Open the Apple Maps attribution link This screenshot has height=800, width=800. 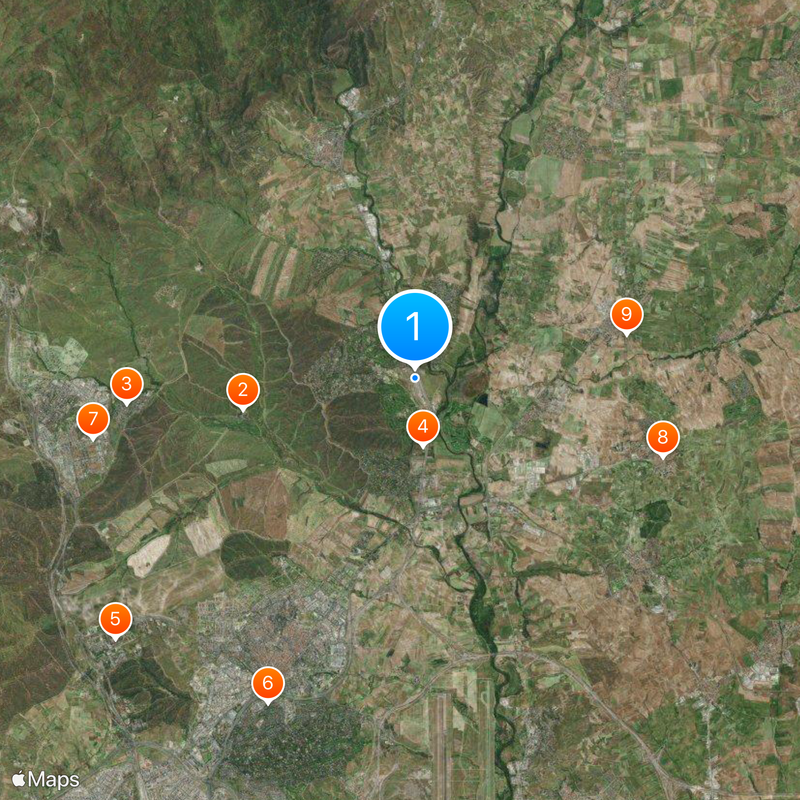coord(46,778)
